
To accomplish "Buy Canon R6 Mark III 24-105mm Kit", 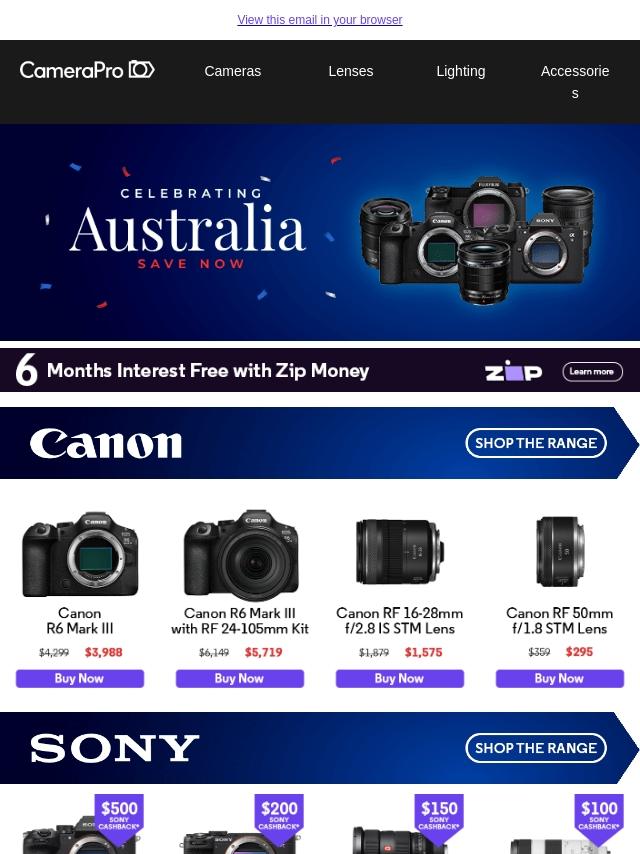I will point(239,678).
